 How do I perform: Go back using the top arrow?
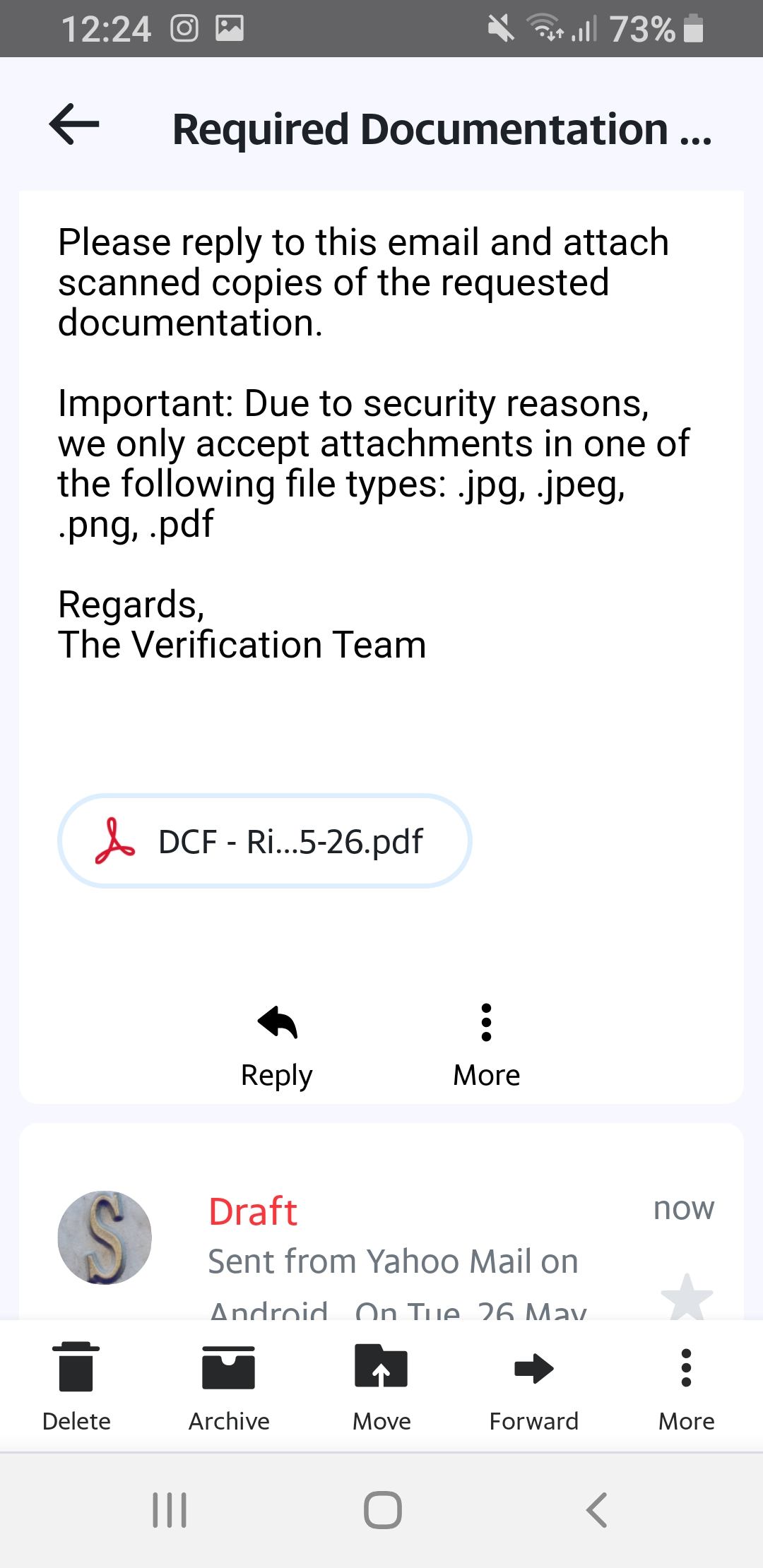pos(74,125)
